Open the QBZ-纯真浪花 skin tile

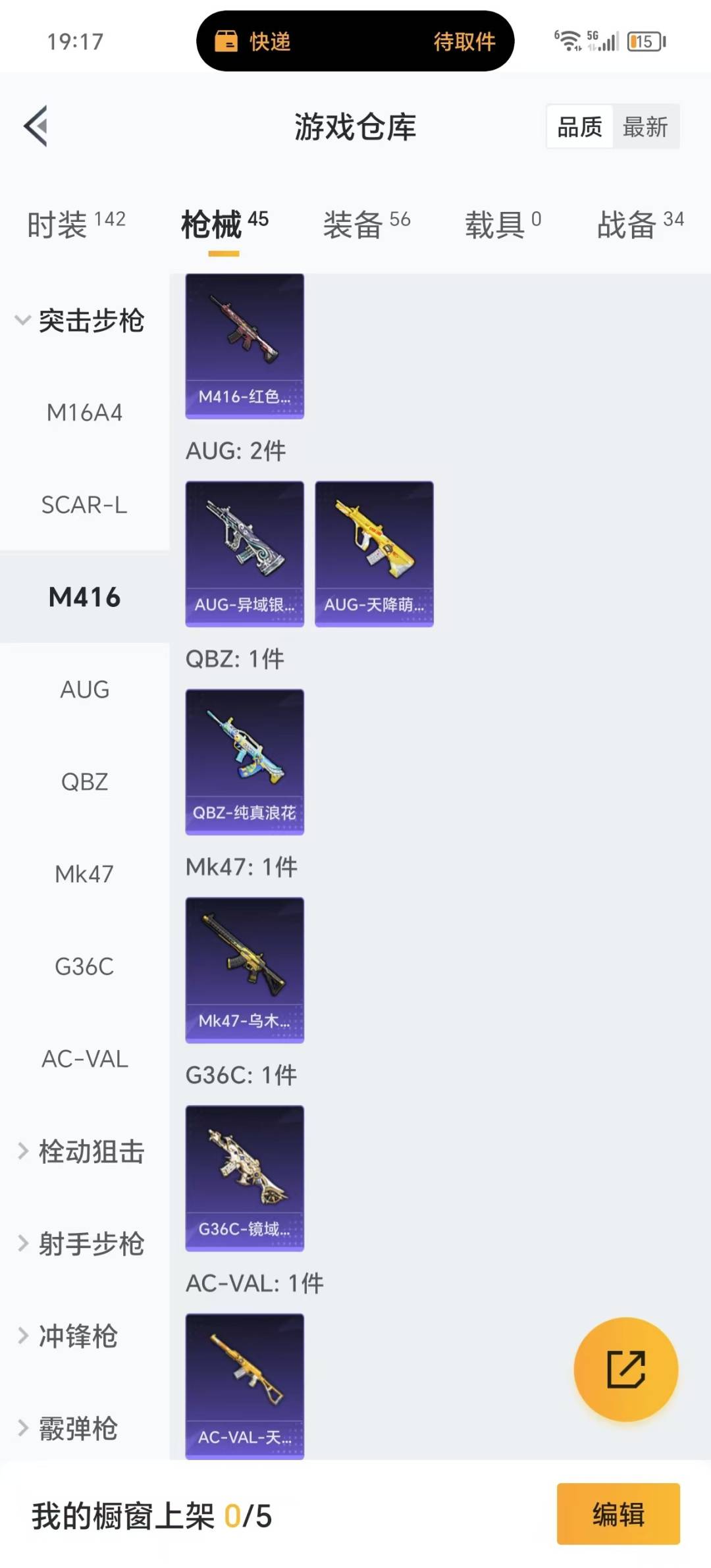[245, 762]
